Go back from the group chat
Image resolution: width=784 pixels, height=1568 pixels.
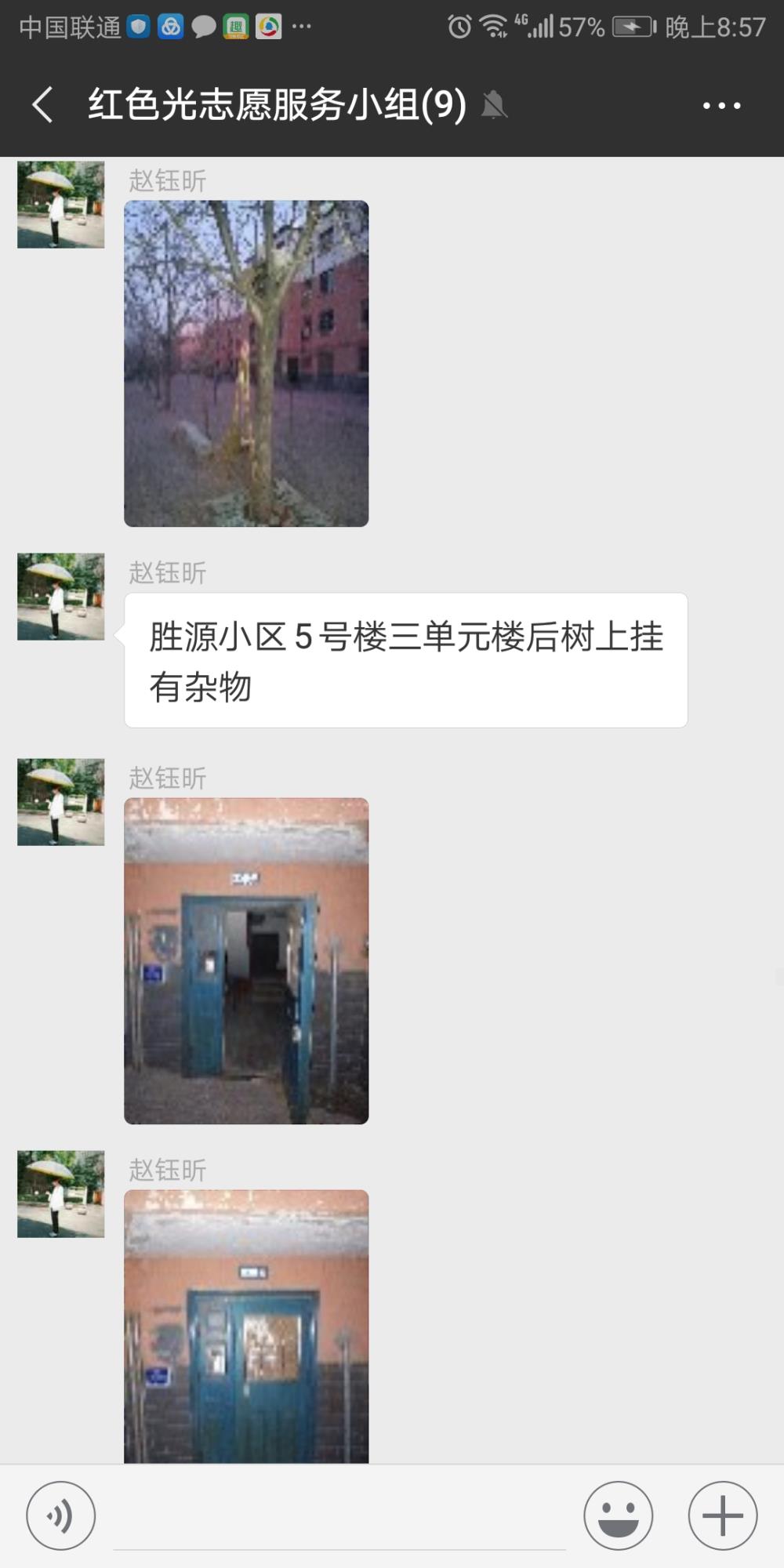click(43, 105)
